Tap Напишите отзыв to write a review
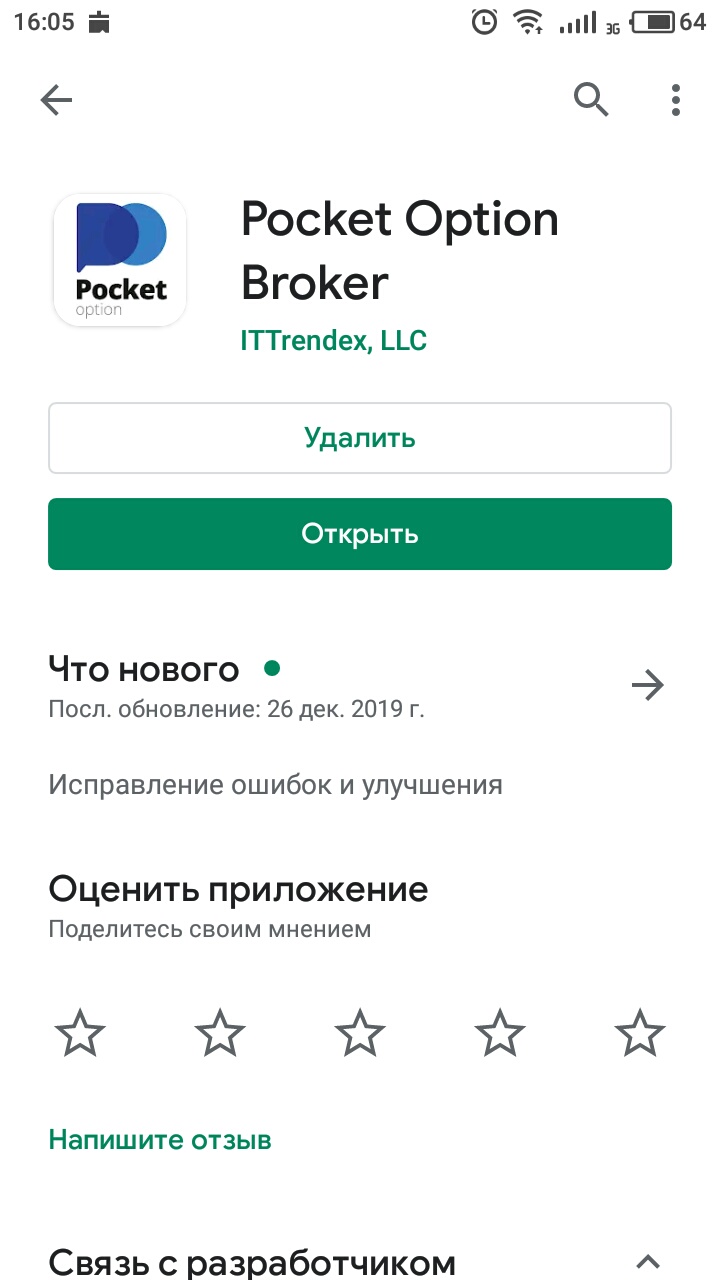This screenshot has width=720, height=1280. [160, 1139]
